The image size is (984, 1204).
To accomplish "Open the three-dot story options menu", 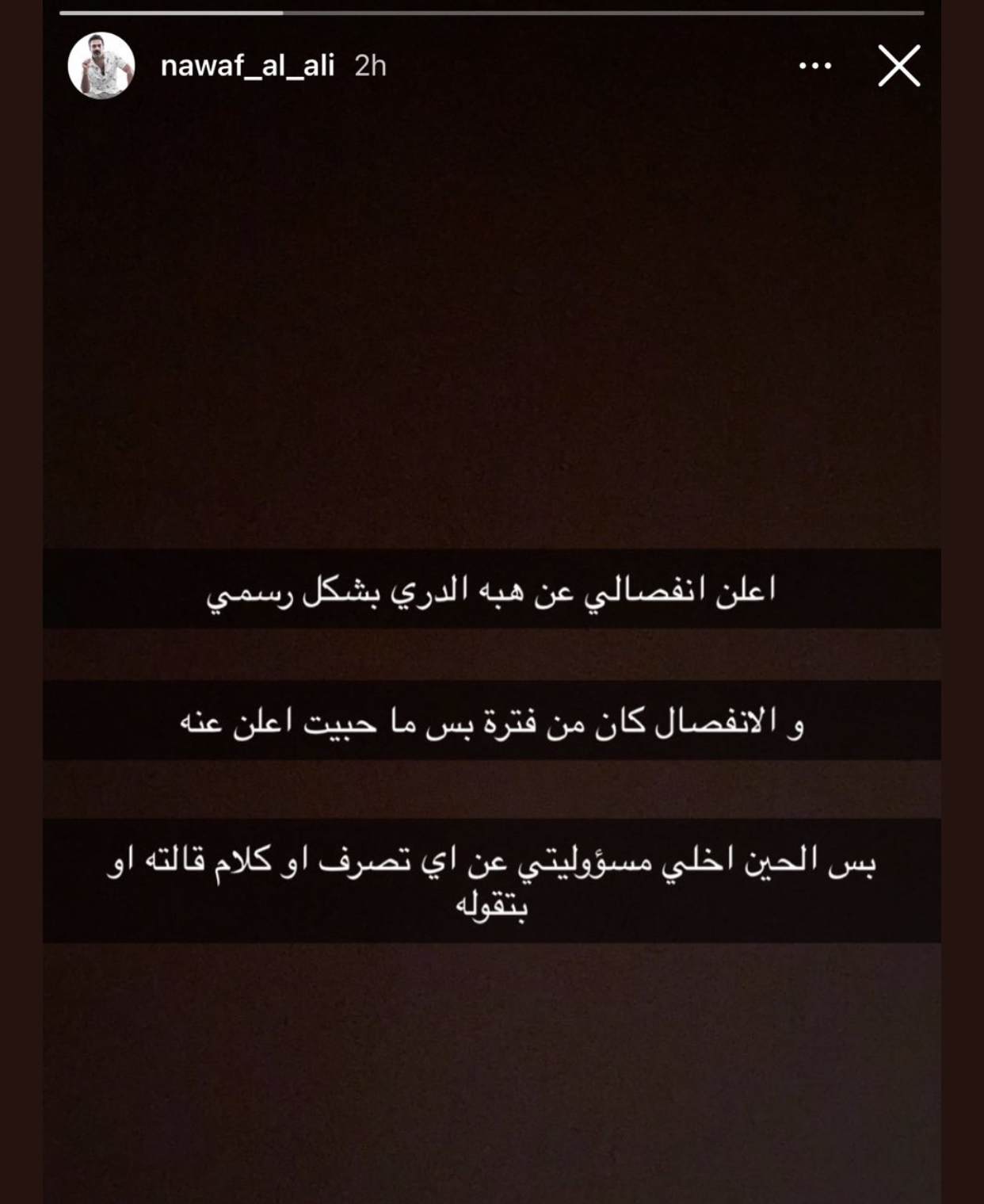I will [815, 66].
